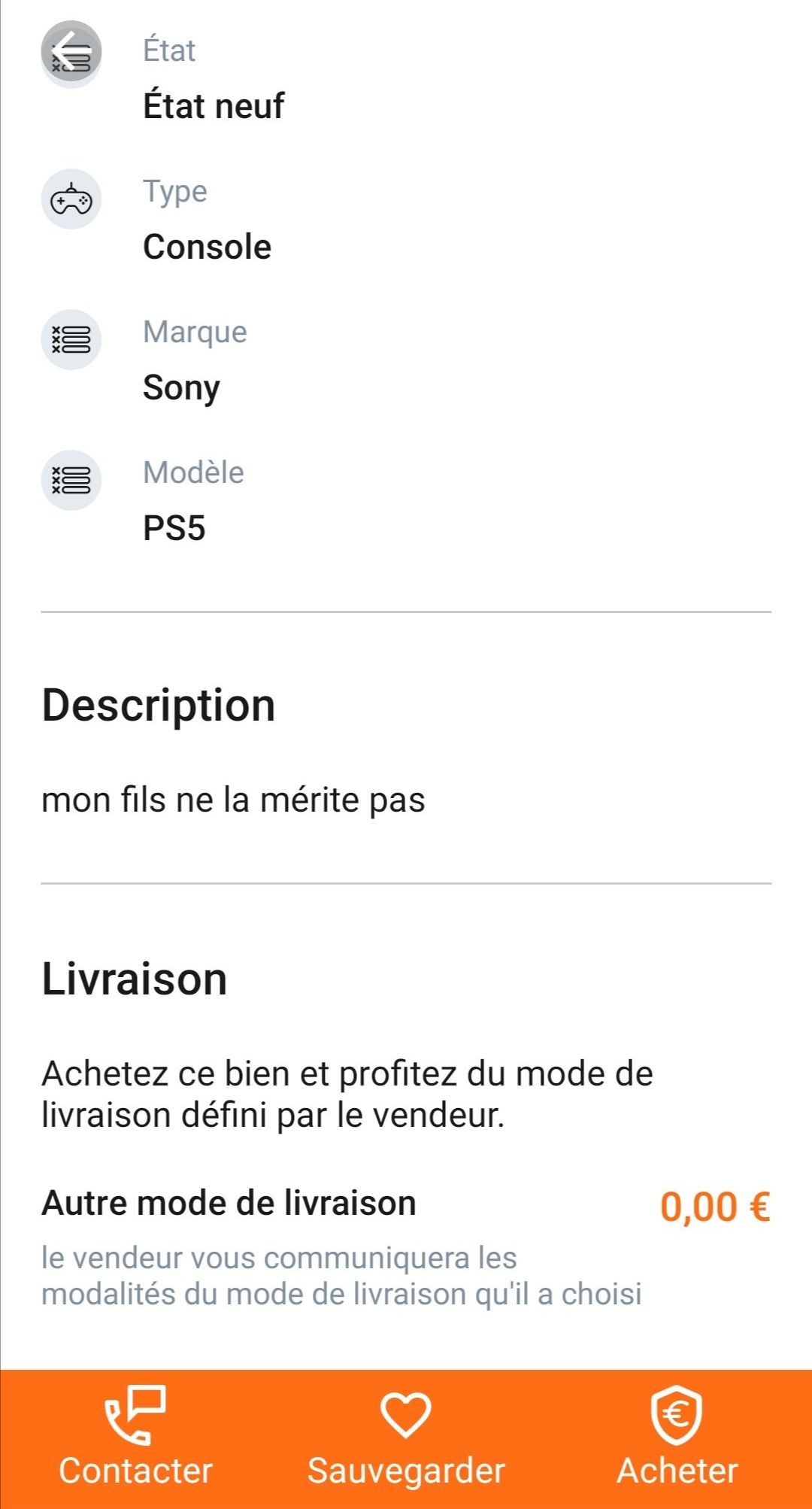Go back with the arrow button
The width and height of the screenshot is (812, 1509).
pos(71,51)
